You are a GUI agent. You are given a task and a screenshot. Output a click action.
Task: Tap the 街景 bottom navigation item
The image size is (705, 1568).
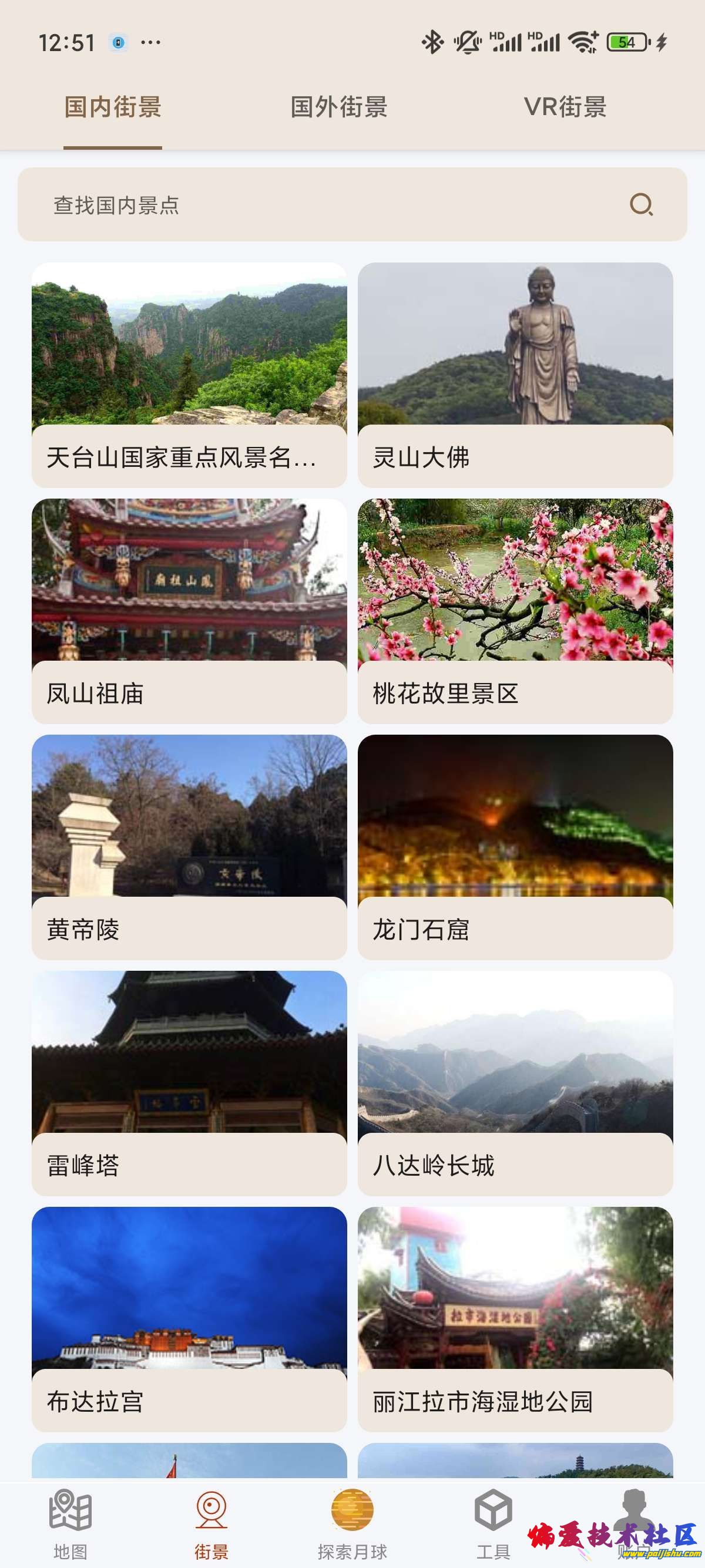(x=211, y=1523)
